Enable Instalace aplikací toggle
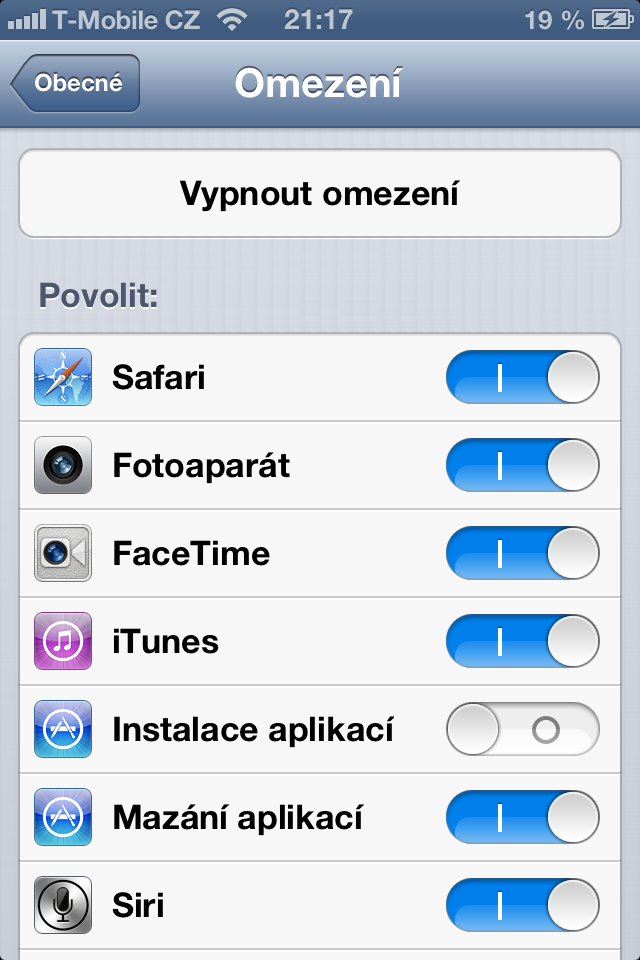Image resolution: width=640 pixels, height=960 pixels. pos(522,730)
